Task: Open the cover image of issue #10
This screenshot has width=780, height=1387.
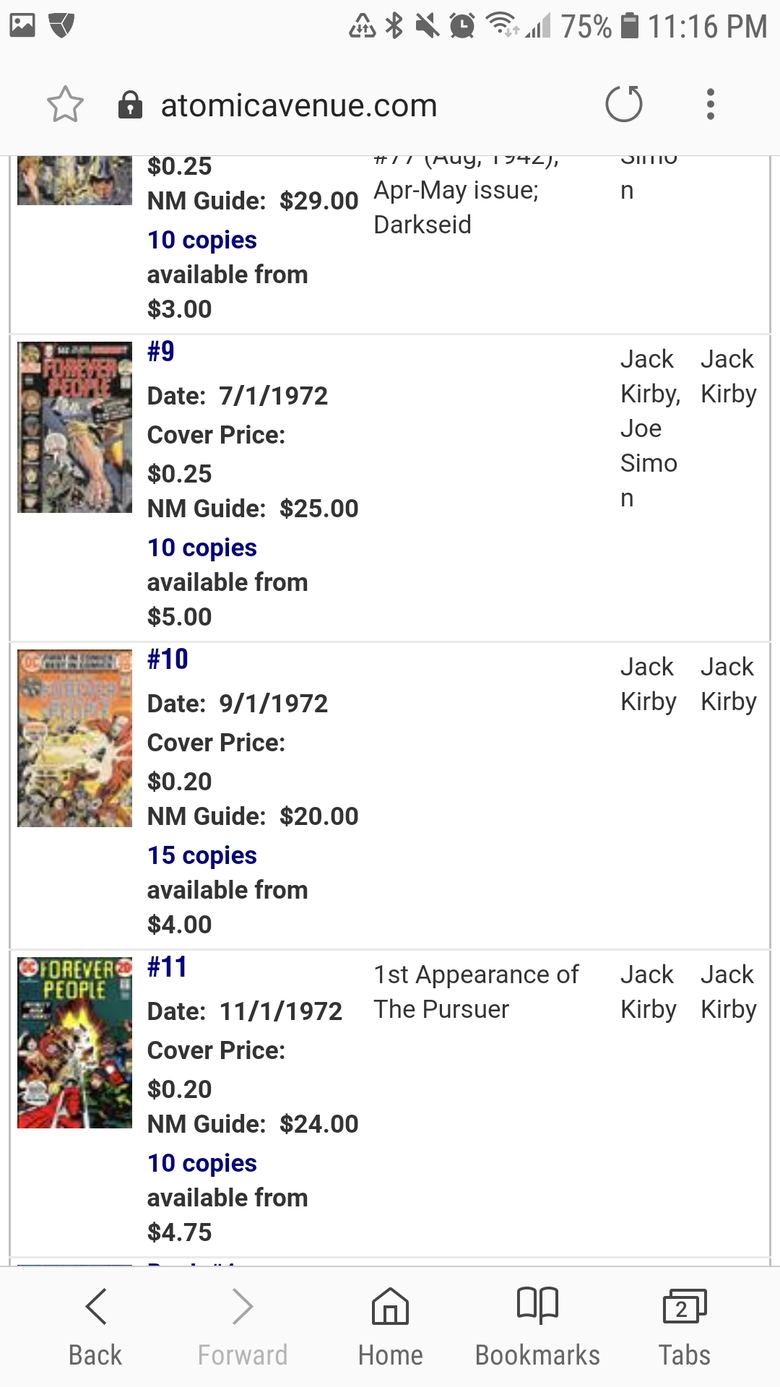Action: (x=75, y=738)
